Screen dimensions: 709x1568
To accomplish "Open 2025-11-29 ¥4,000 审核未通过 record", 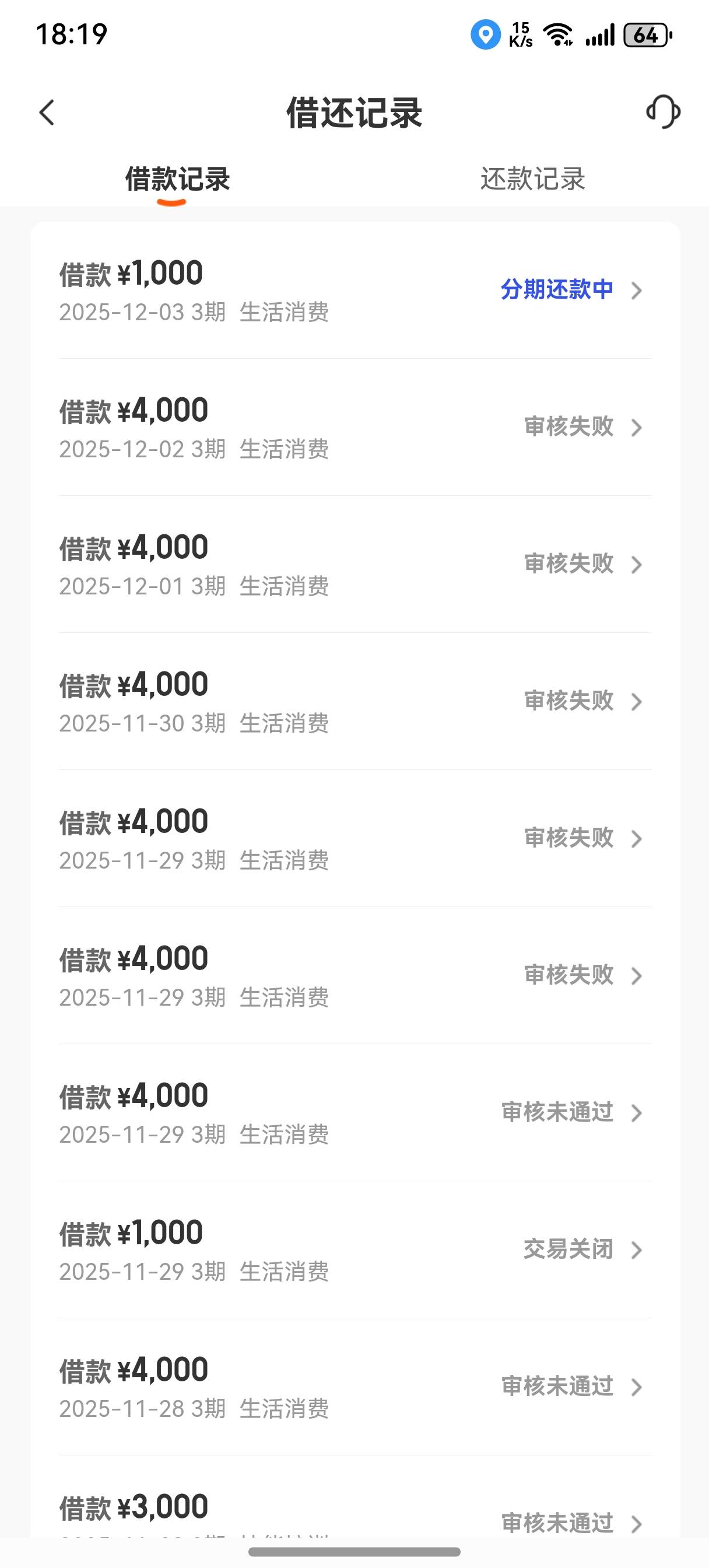I will [355, 1112].
